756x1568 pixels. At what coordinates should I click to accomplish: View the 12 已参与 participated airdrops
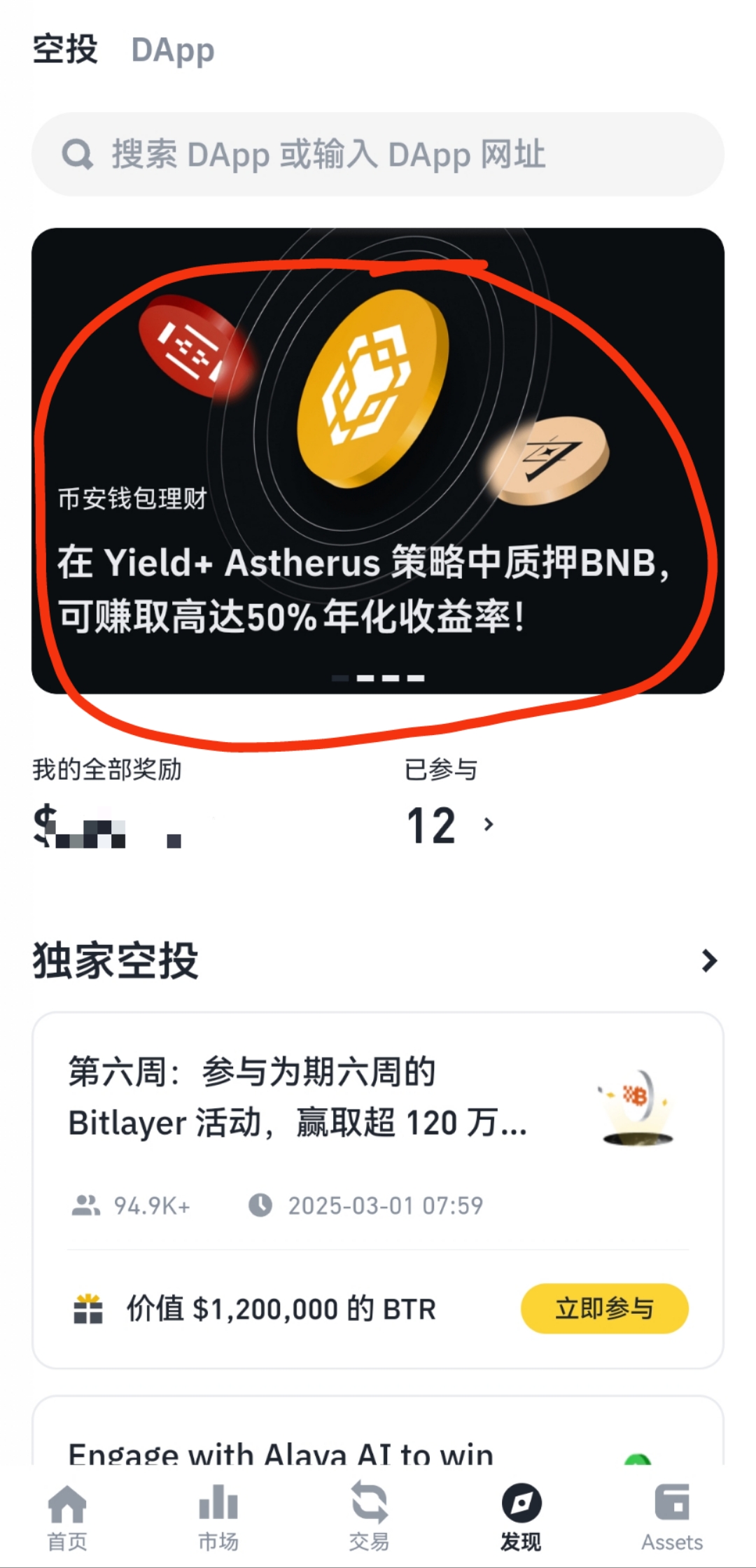tap(449, 825)
